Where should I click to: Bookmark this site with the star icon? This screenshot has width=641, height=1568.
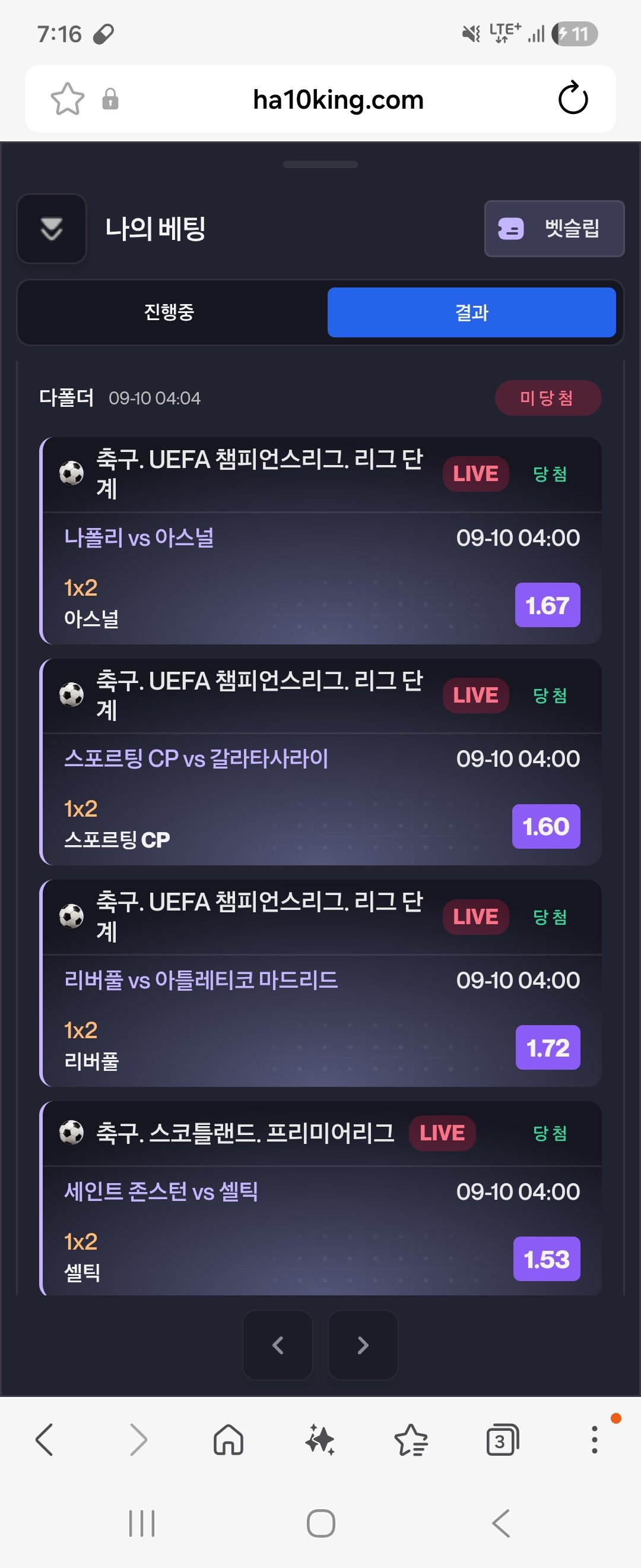click(68, 99)
